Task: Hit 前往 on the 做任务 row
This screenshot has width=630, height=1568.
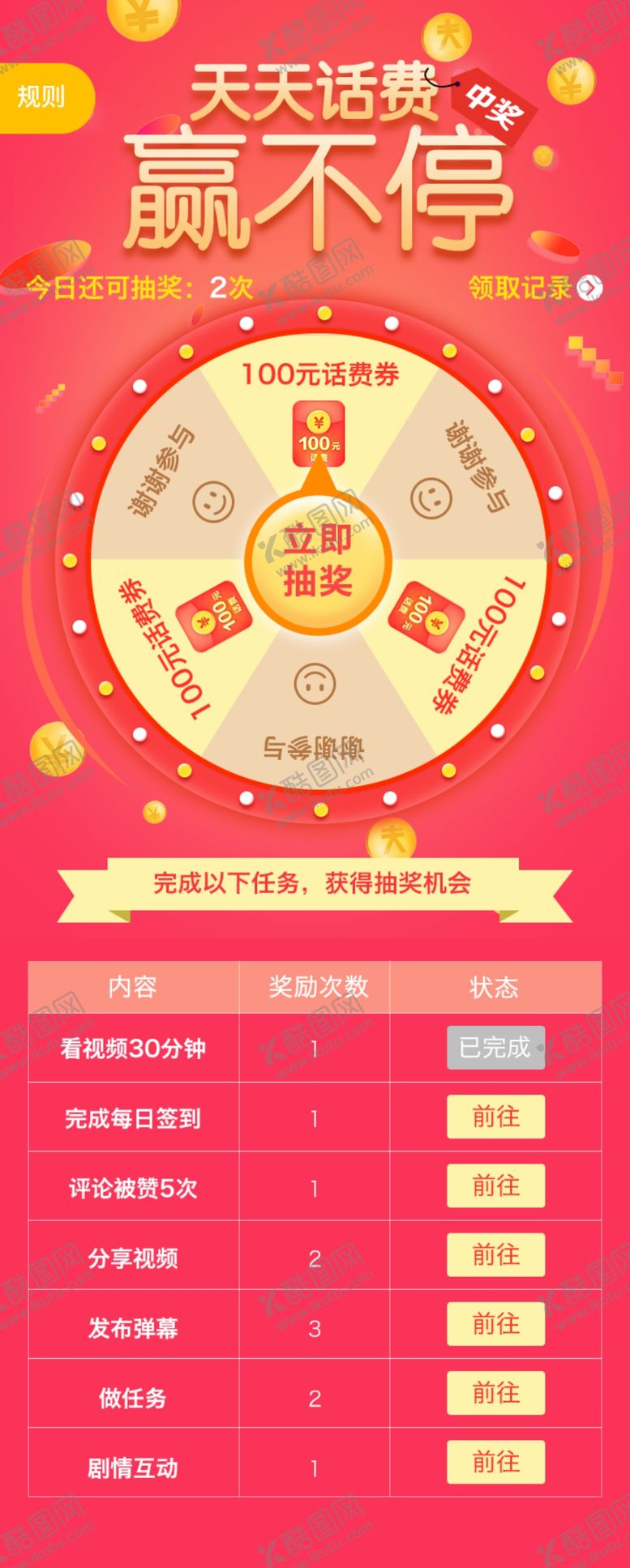Action: click(x=495, y=1393)
